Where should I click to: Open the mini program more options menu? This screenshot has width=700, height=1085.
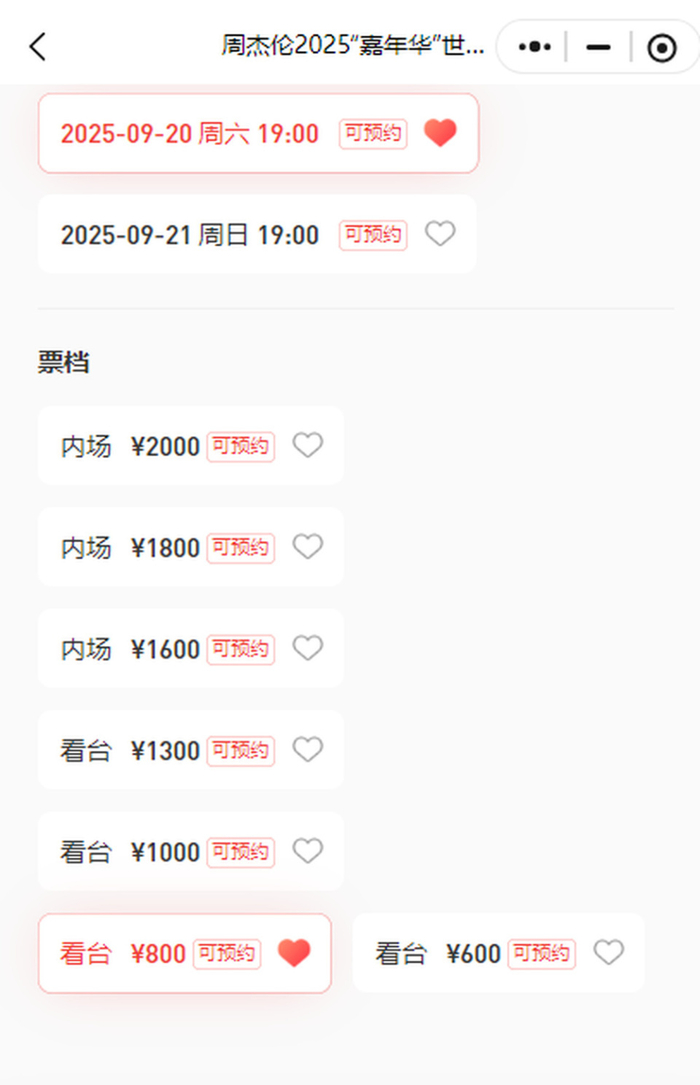[535, 47]
